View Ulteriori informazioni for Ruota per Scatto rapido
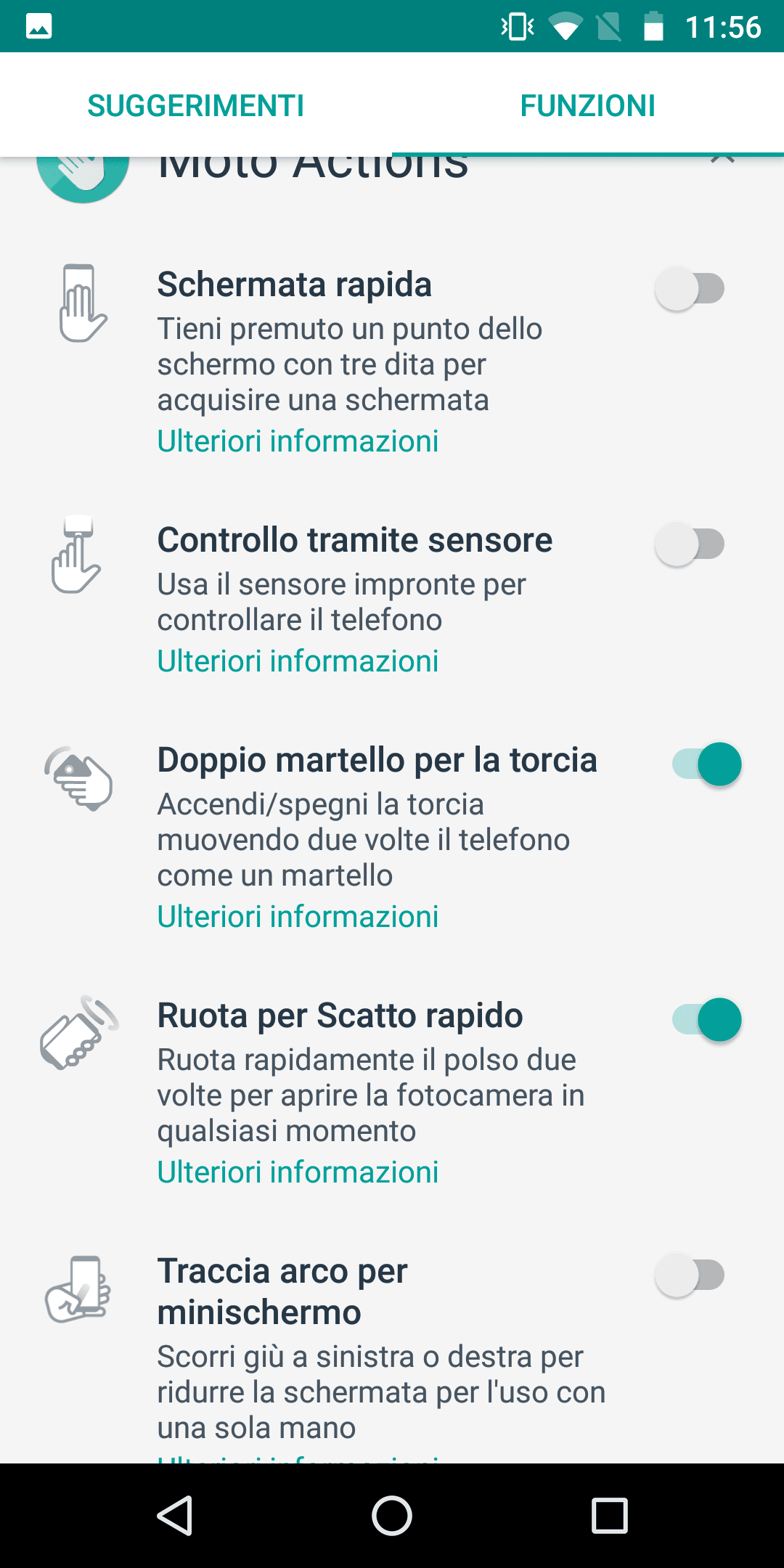This screenshot has height=1568, width=784. pyautogui.click(x=298, y=1172)
